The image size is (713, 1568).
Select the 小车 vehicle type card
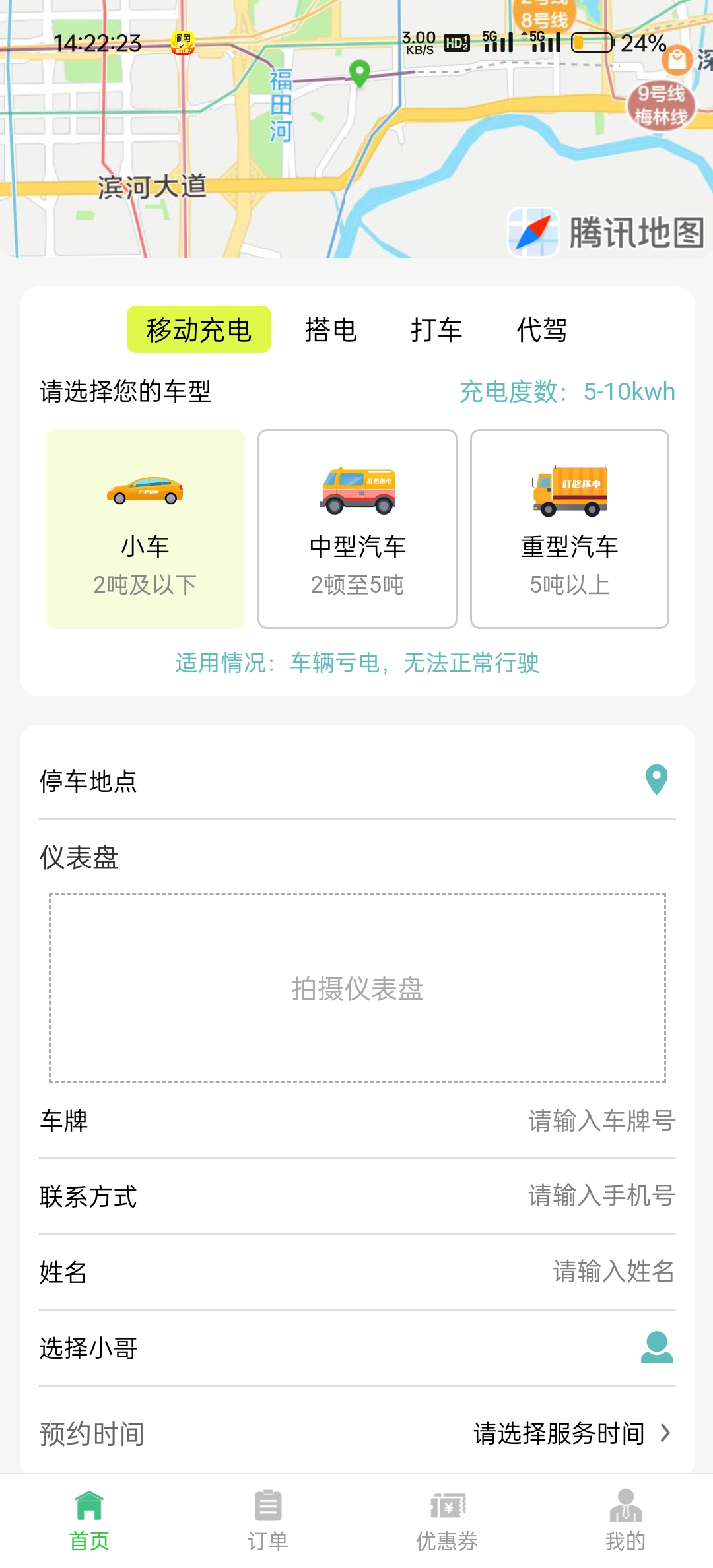(145, 528)
